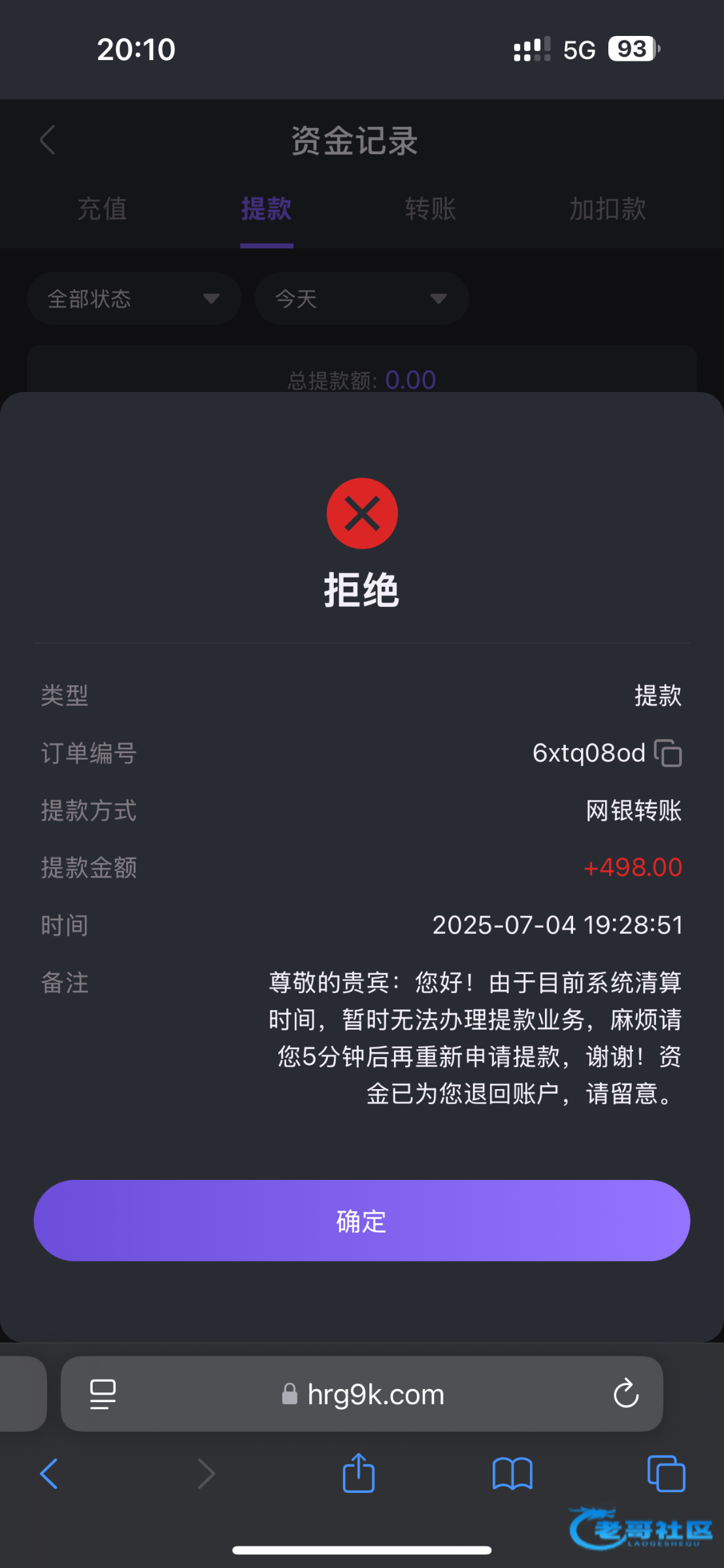
Task: Navigate back in Safari toolbar
Action: [x=49, y=1473]
